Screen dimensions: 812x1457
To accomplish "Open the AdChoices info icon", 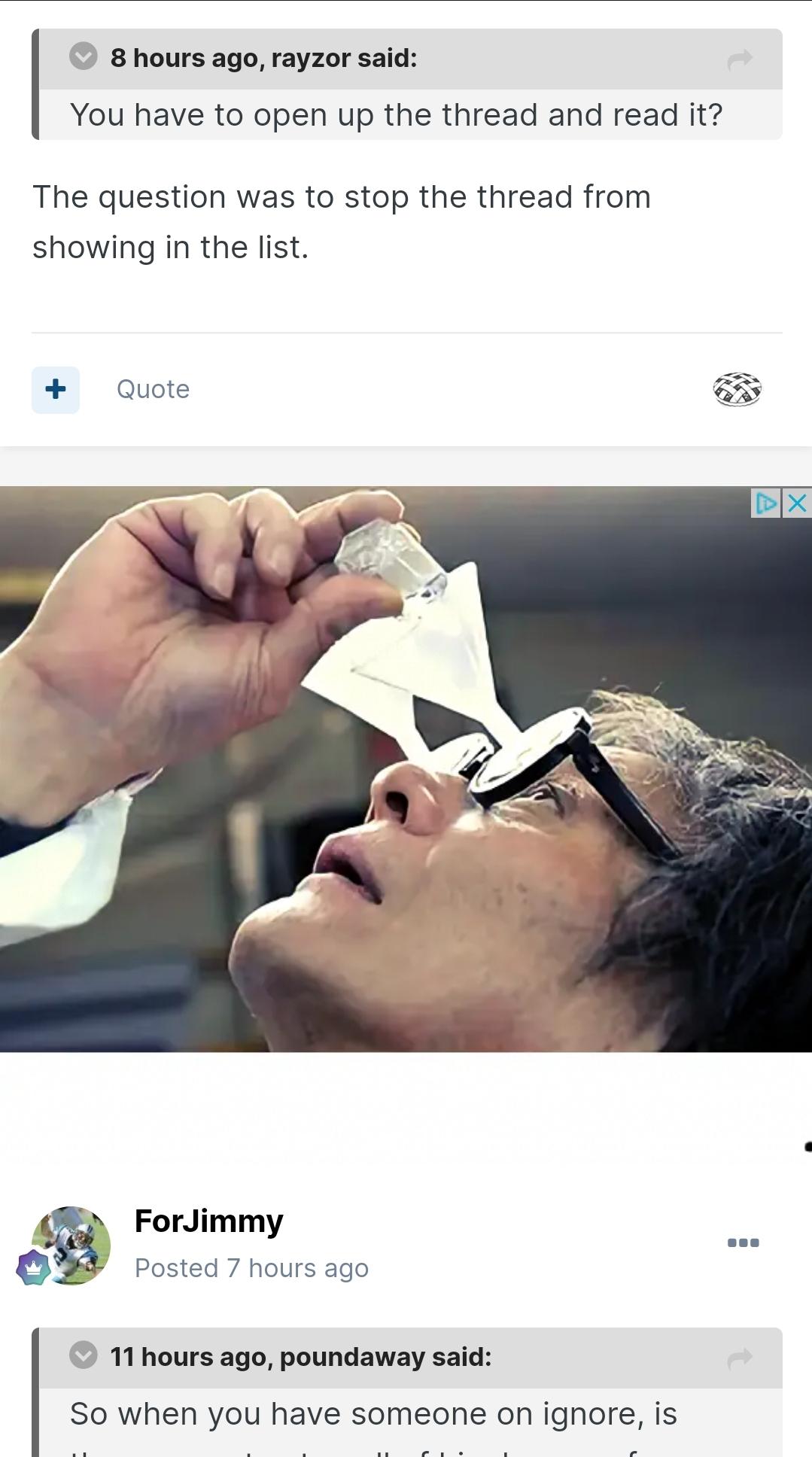I will coord(766,503).
